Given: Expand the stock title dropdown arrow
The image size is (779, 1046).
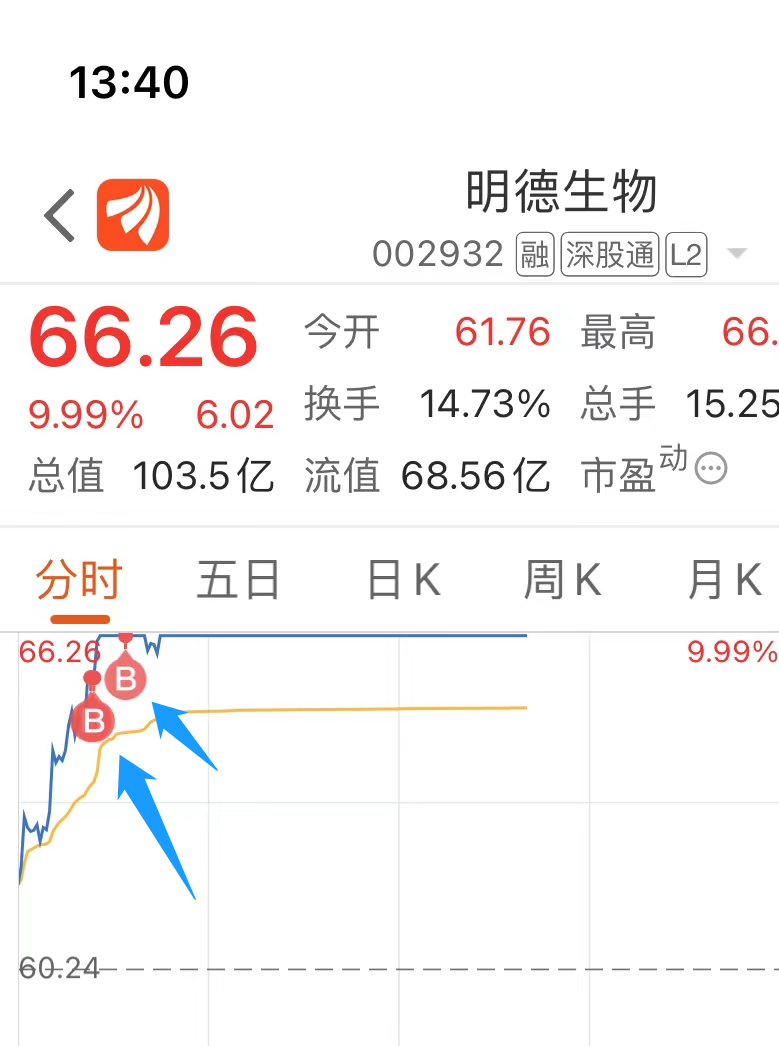Looking at the screenshot, I should (x=737, y=254).
